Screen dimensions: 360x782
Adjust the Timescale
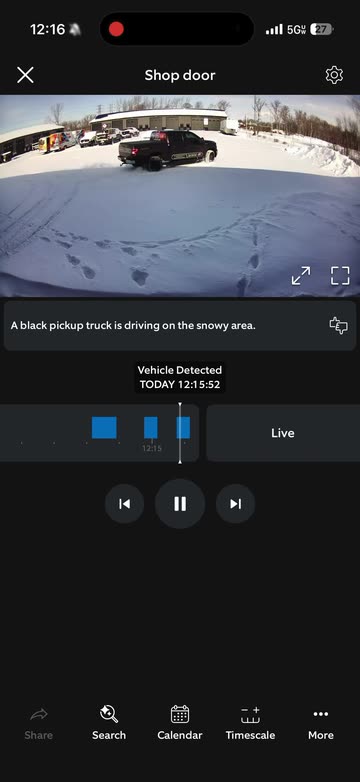(x=250, y=722)
